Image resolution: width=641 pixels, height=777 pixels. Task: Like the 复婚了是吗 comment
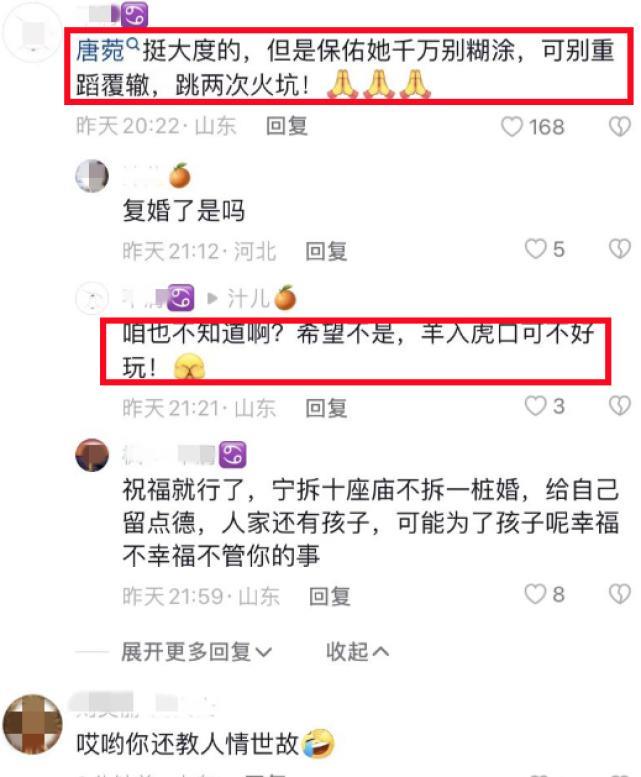(x=537, y=249)
